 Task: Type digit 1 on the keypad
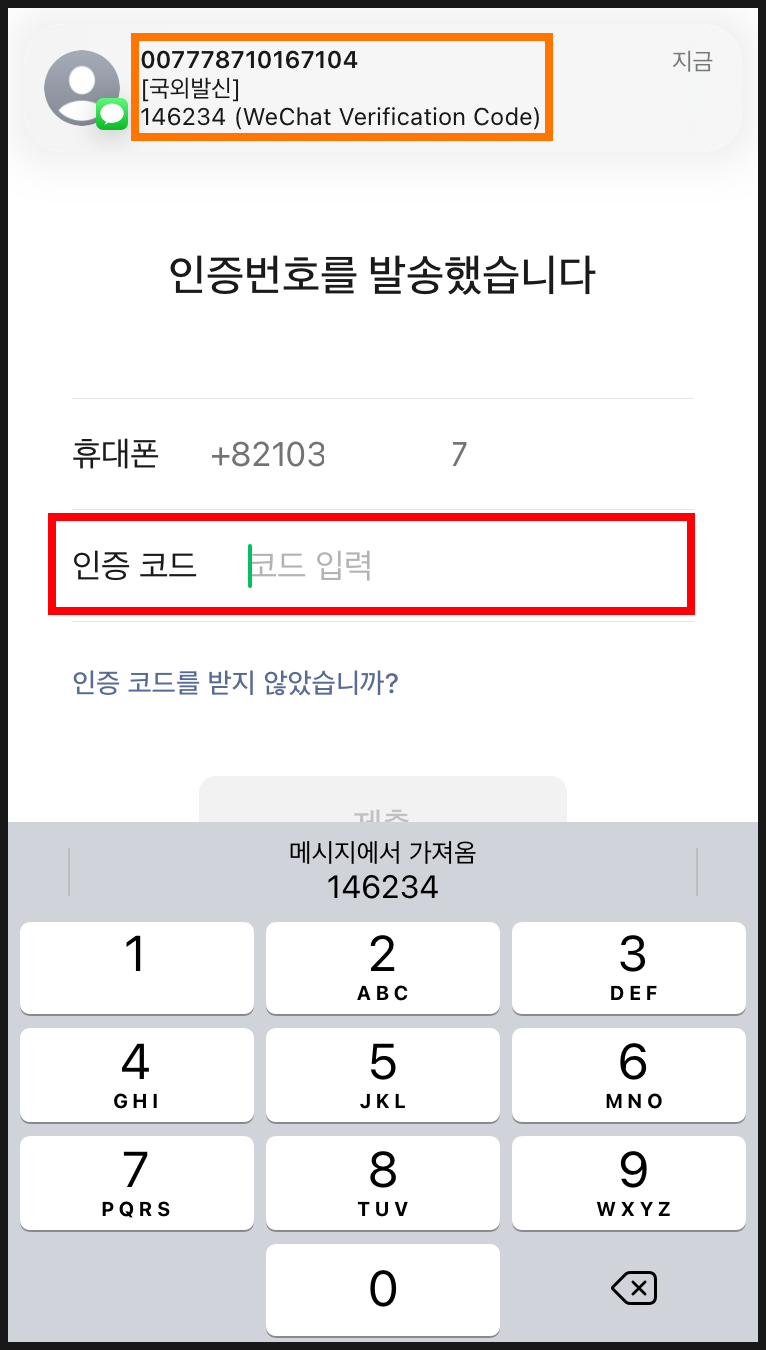click(x=137, y=968)
